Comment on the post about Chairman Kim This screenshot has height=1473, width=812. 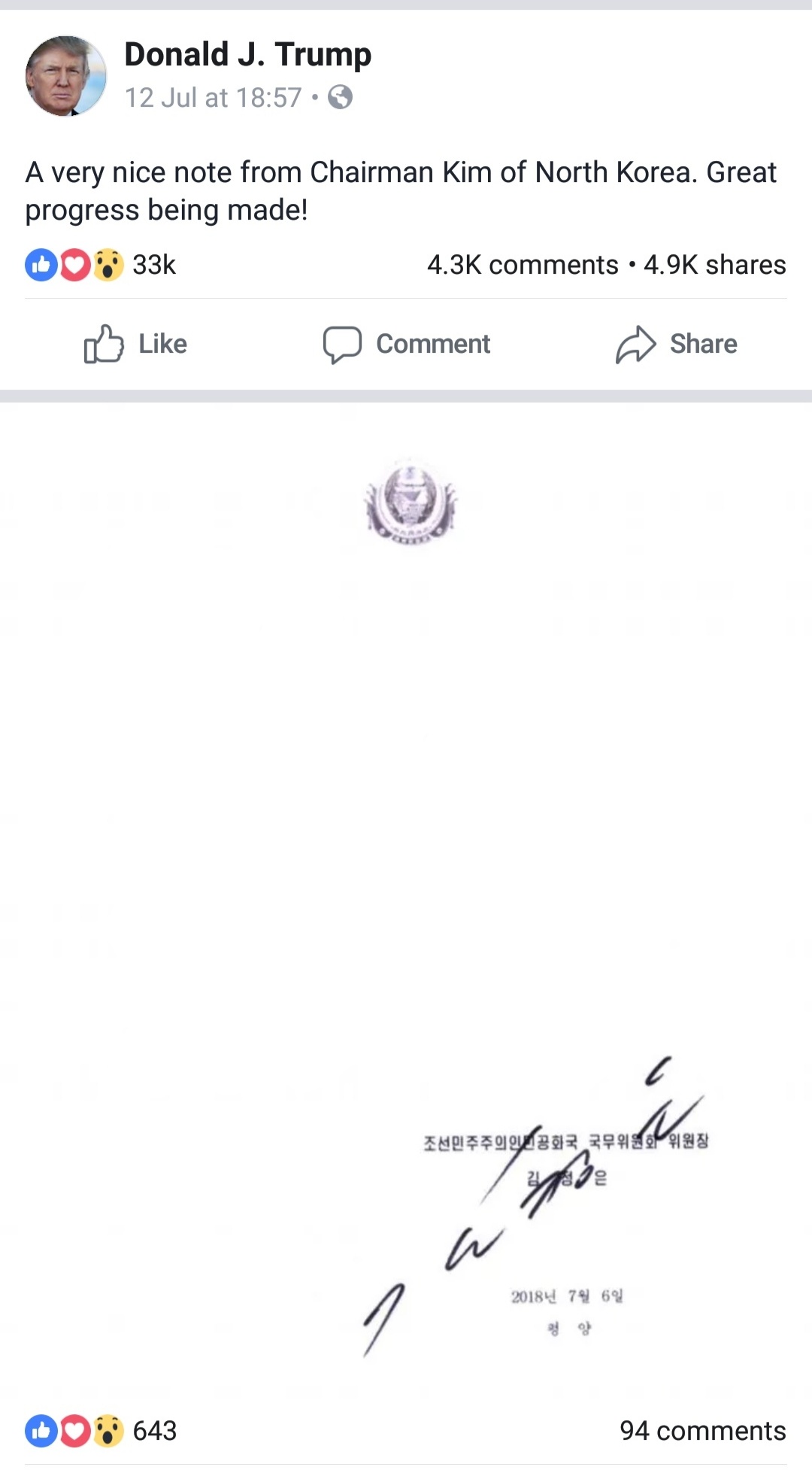pyautogui.click(x=406, y=345)
